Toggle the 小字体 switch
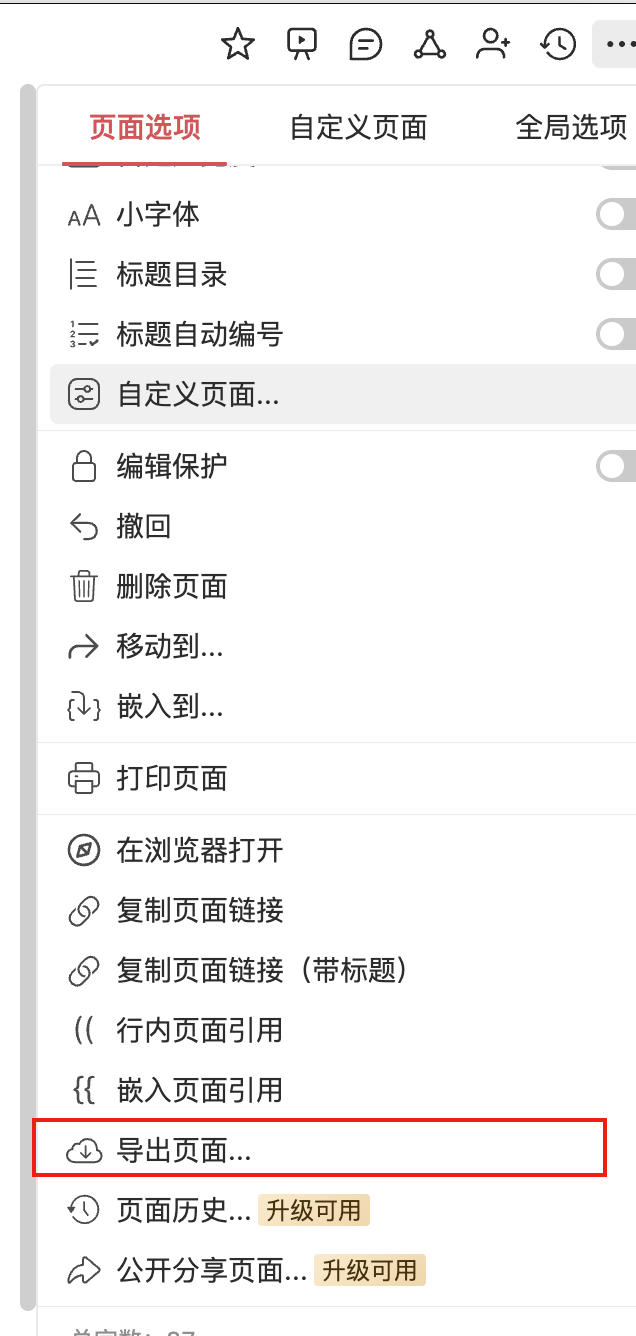This screenshot has height=1336, width=636. click(616, 214)
